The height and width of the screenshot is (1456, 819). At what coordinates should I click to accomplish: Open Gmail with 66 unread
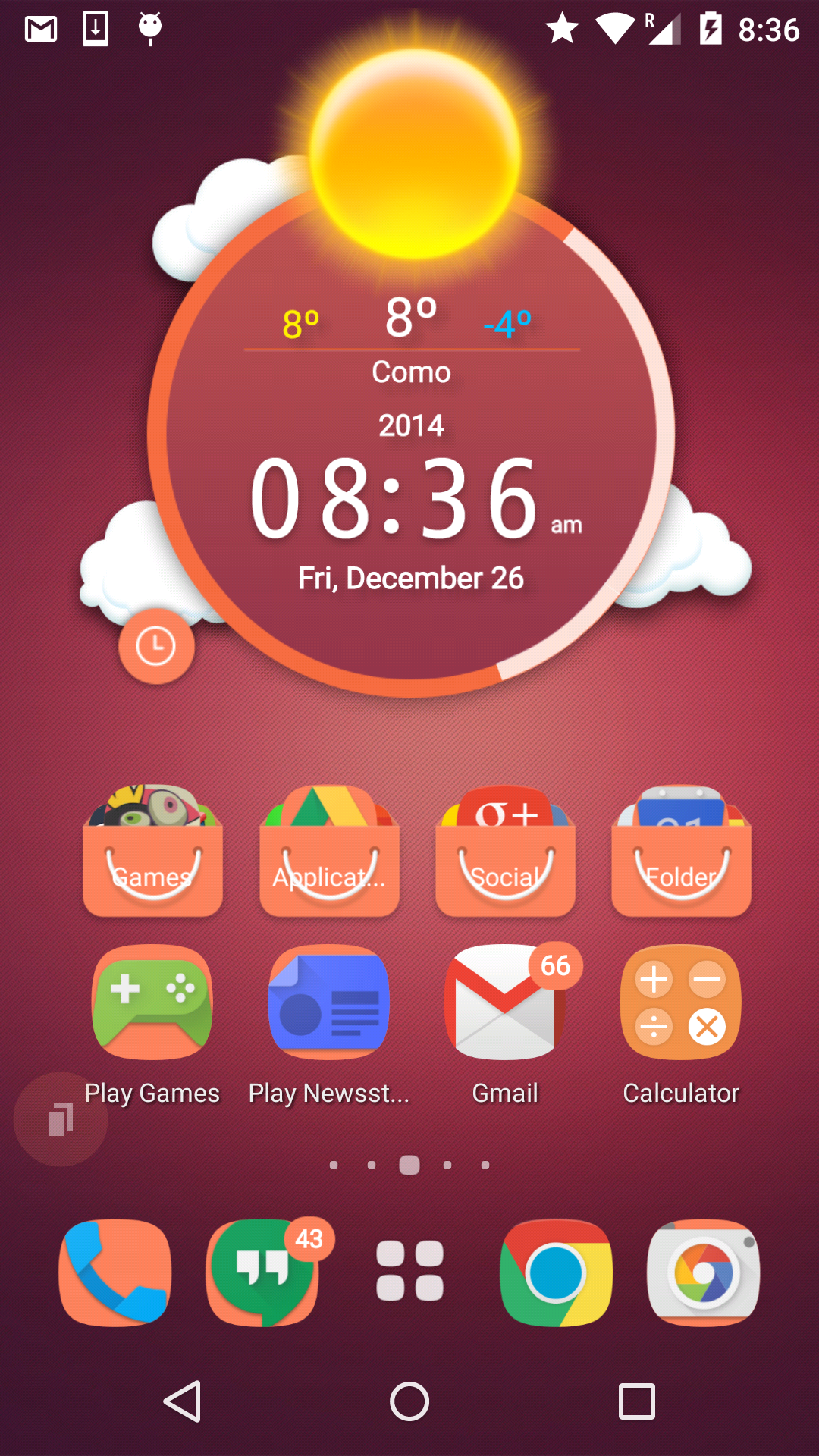tap(505, 1003)
